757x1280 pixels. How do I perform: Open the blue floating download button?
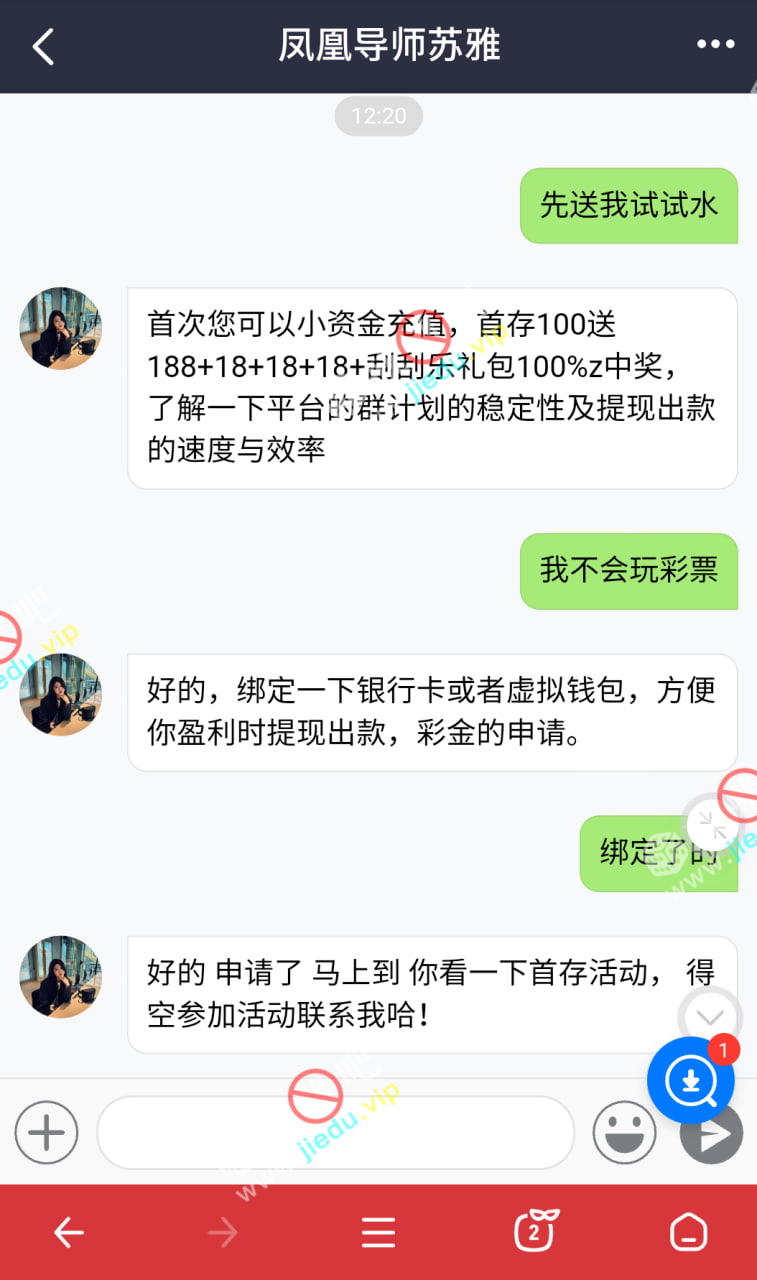(x=690, y=1080)
